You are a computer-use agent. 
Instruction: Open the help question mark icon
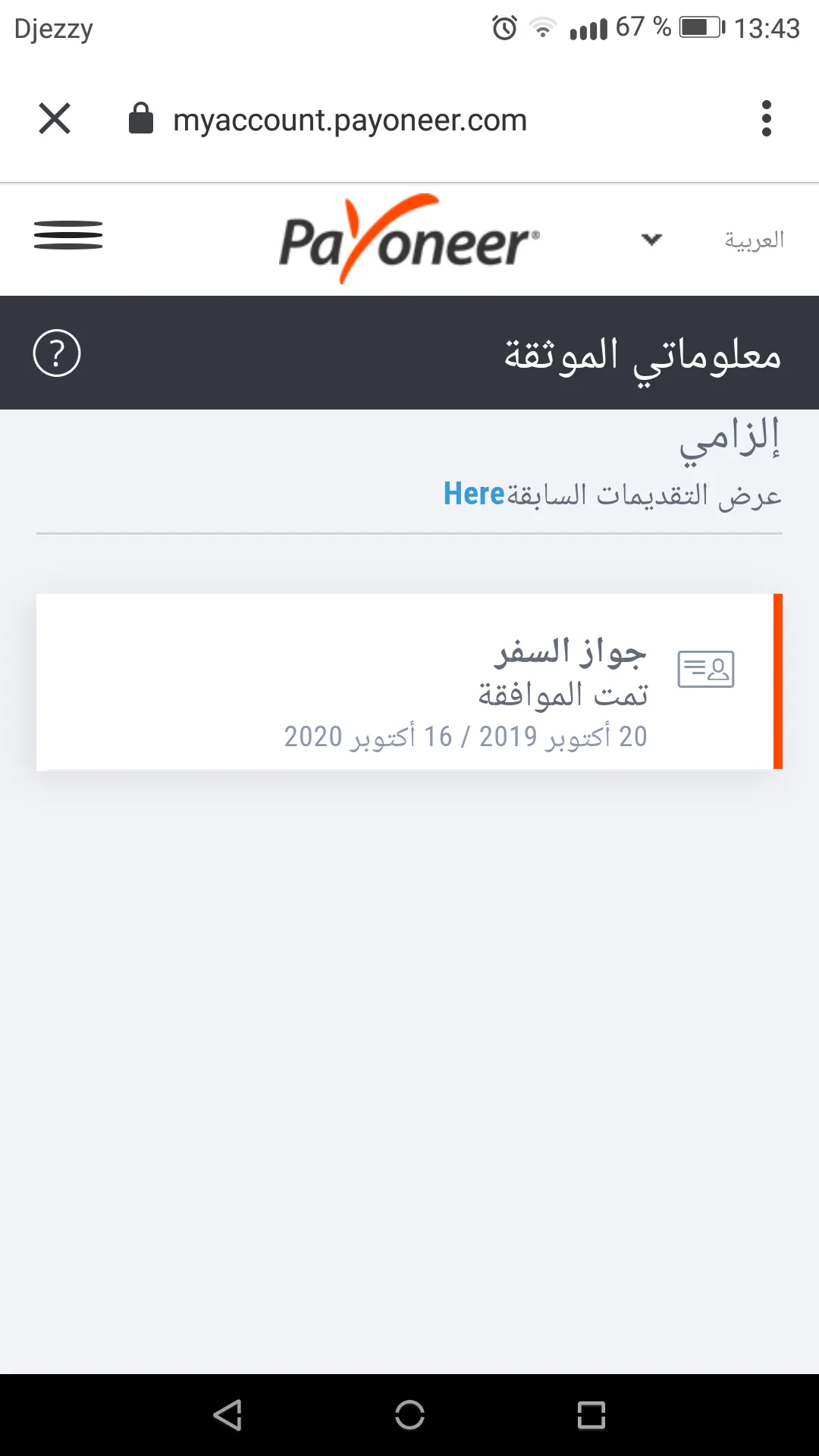pyautogui.click(x=57, y=353)
